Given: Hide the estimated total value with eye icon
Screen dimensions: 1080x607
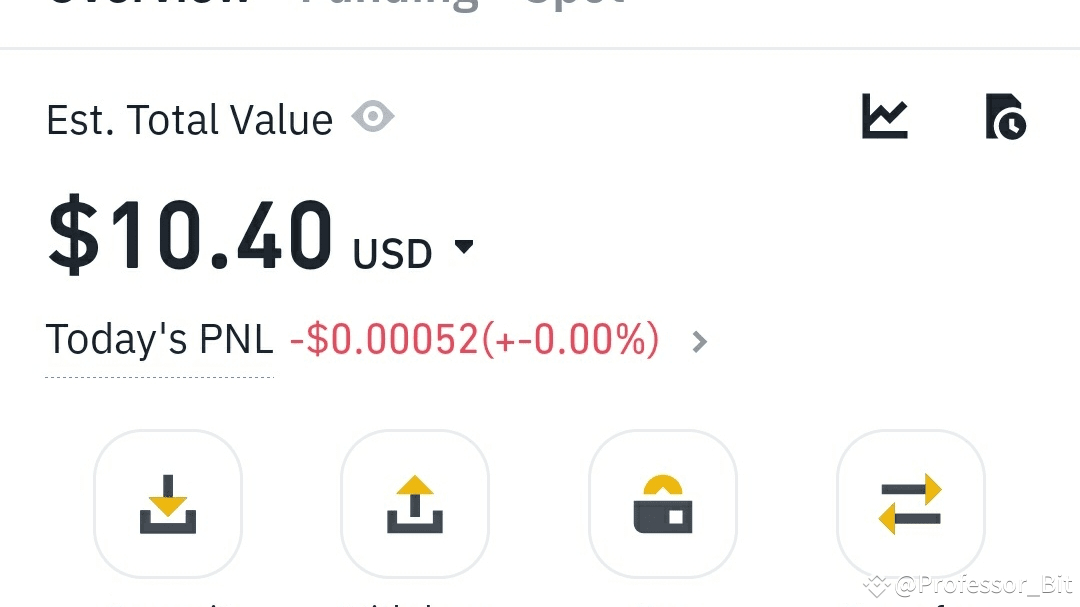Looking at the screenshot, I should click(373, 116).
